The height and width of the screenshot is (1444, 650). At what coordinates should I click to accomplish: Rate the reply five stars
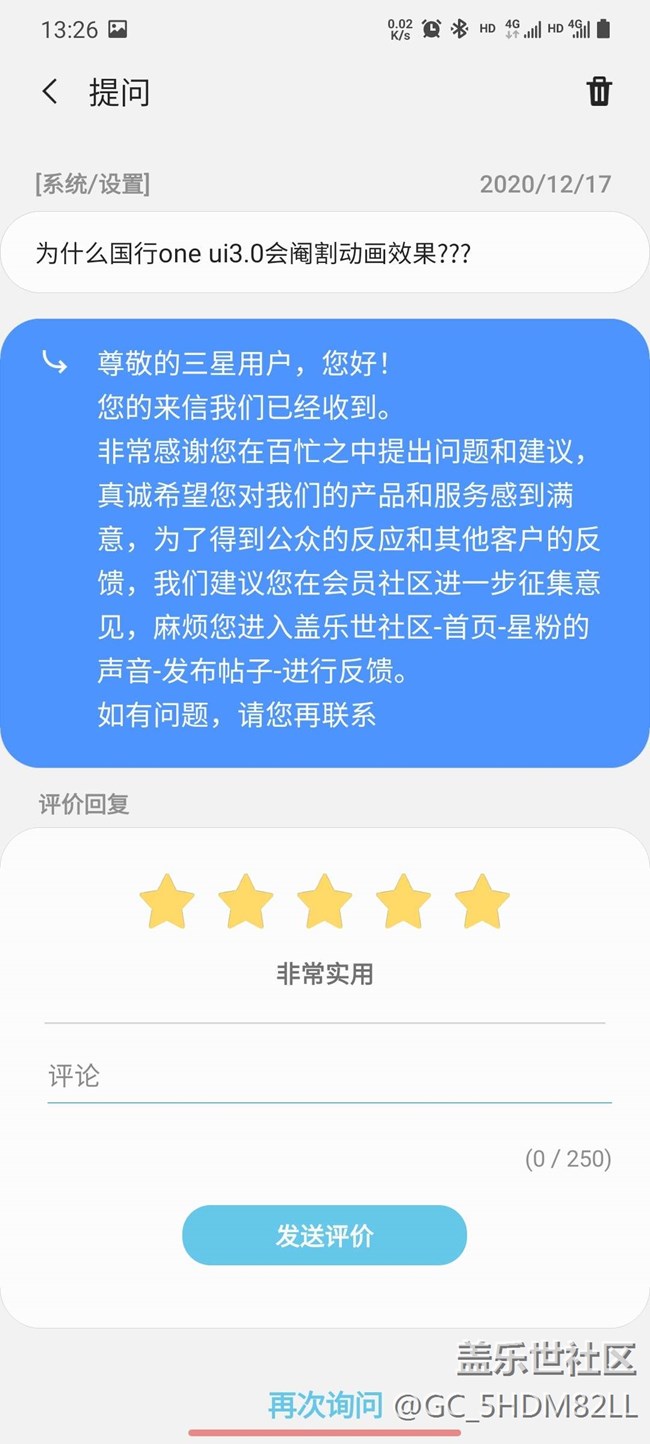(x=482, y=901)
